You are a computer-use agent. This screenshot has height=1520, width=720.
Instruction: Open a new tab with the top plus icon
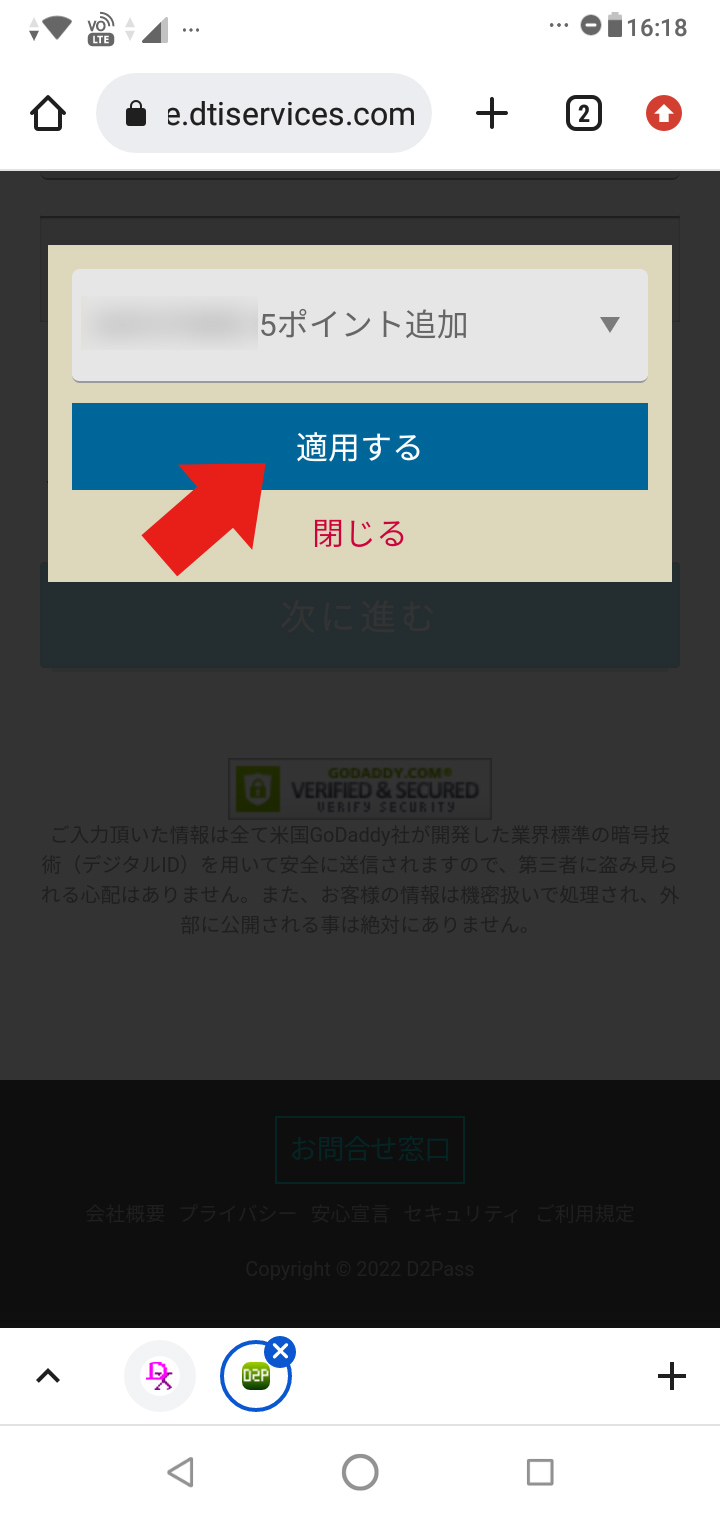pyautogui.click(x=491, y=114)
